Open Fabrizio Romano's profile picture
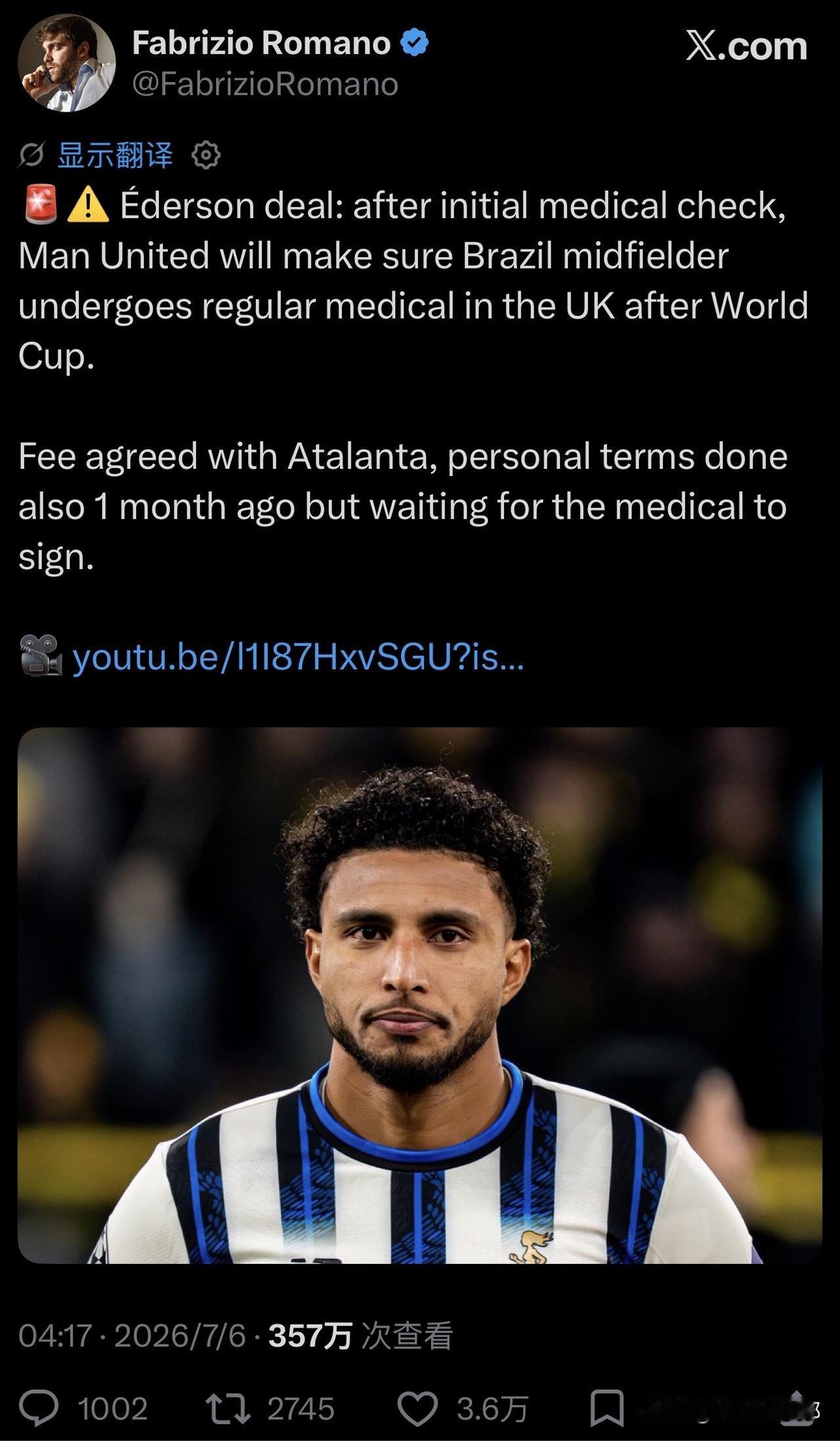Image resolution: width=840 pixels, height=1441 pixels. click(x=67, y=63)
